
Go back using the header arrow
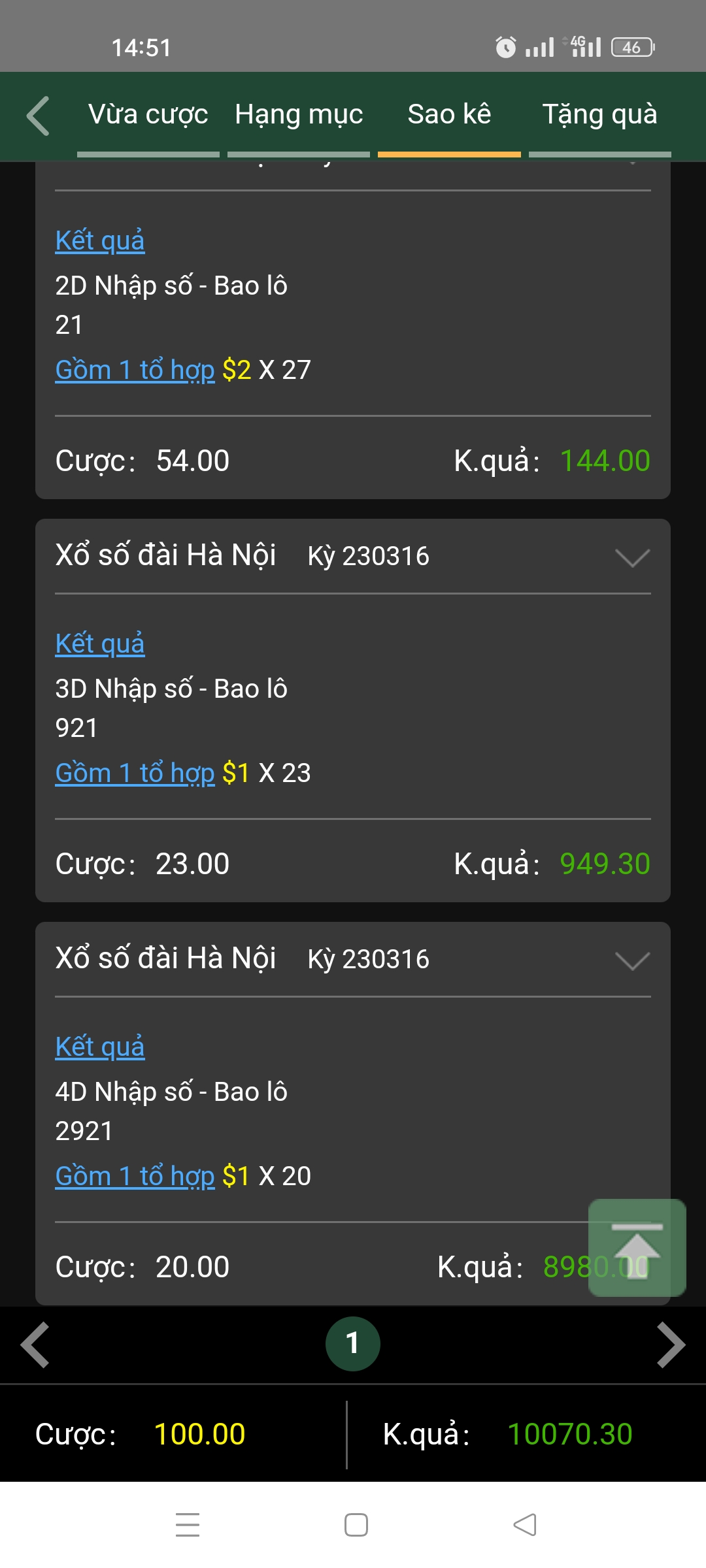(38, 116)
